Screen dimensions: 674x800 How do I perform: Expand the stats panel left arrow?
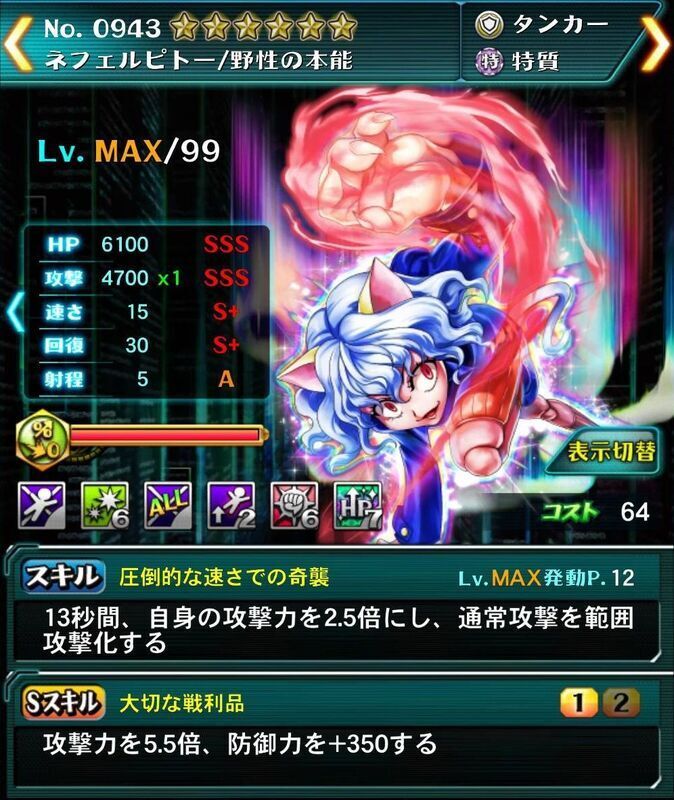tap(13, 312)
